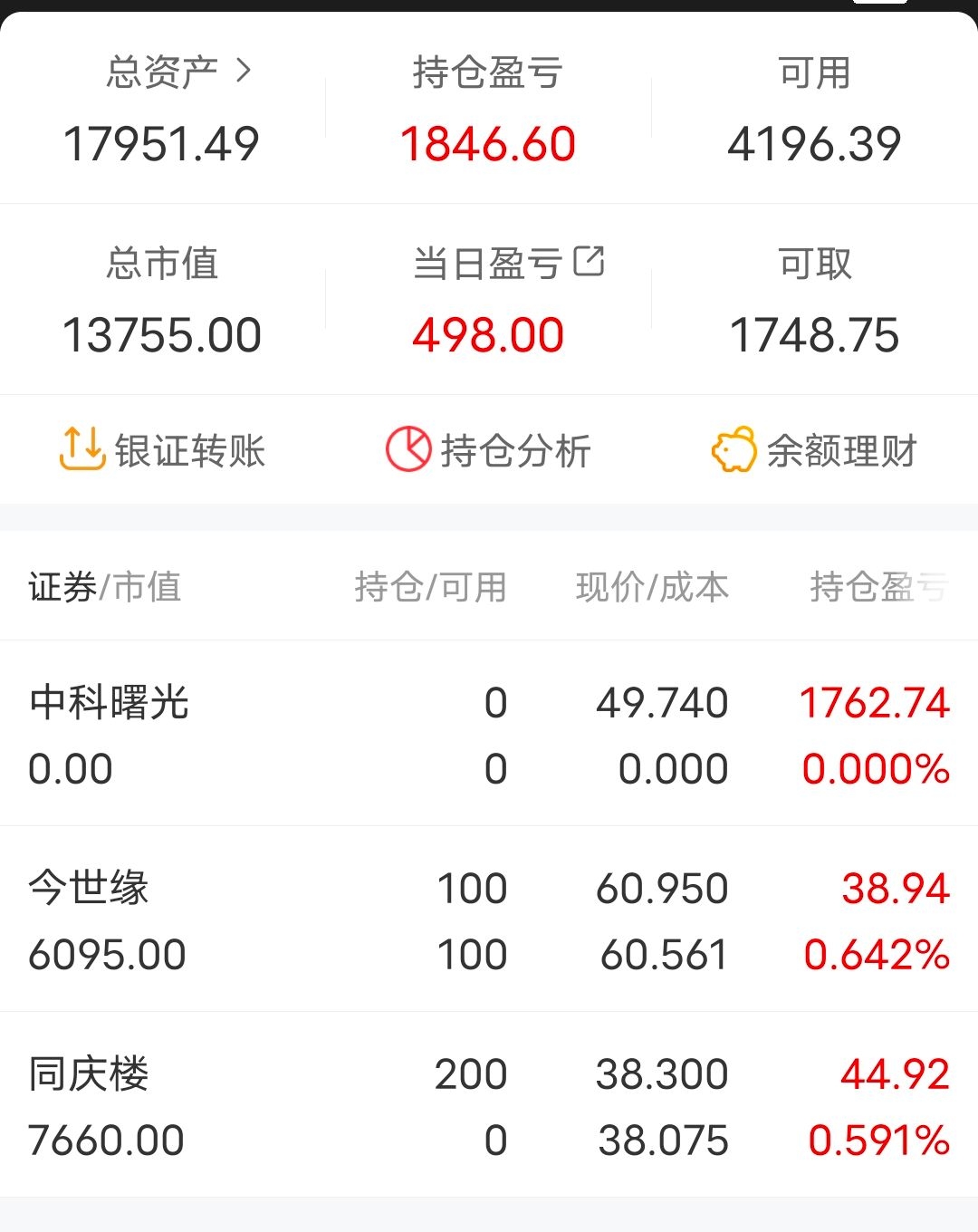Open the 今世缘 holding row

pos(489,919)
